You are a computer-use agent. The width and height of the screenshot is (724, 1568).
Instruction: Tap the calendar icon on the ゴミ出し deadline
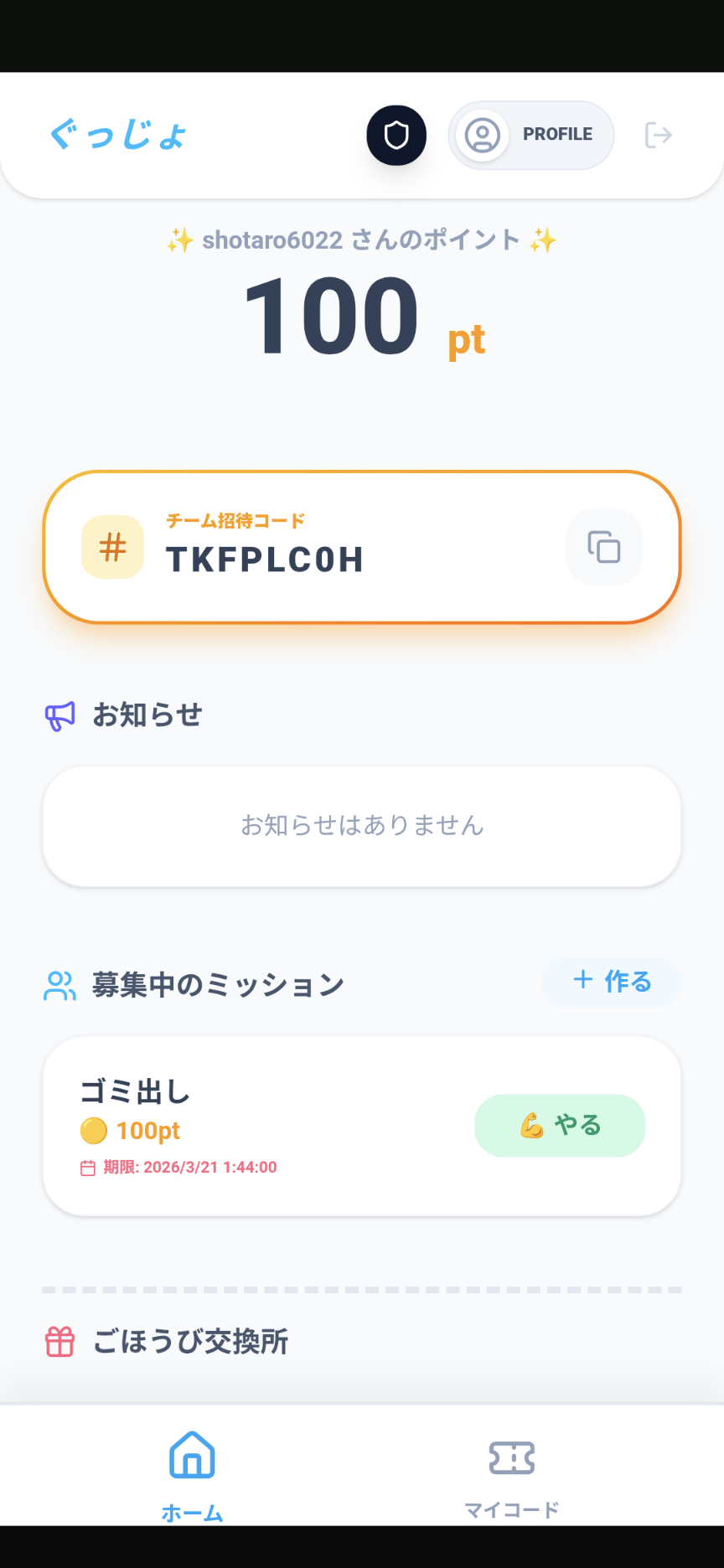point(87,1167)
